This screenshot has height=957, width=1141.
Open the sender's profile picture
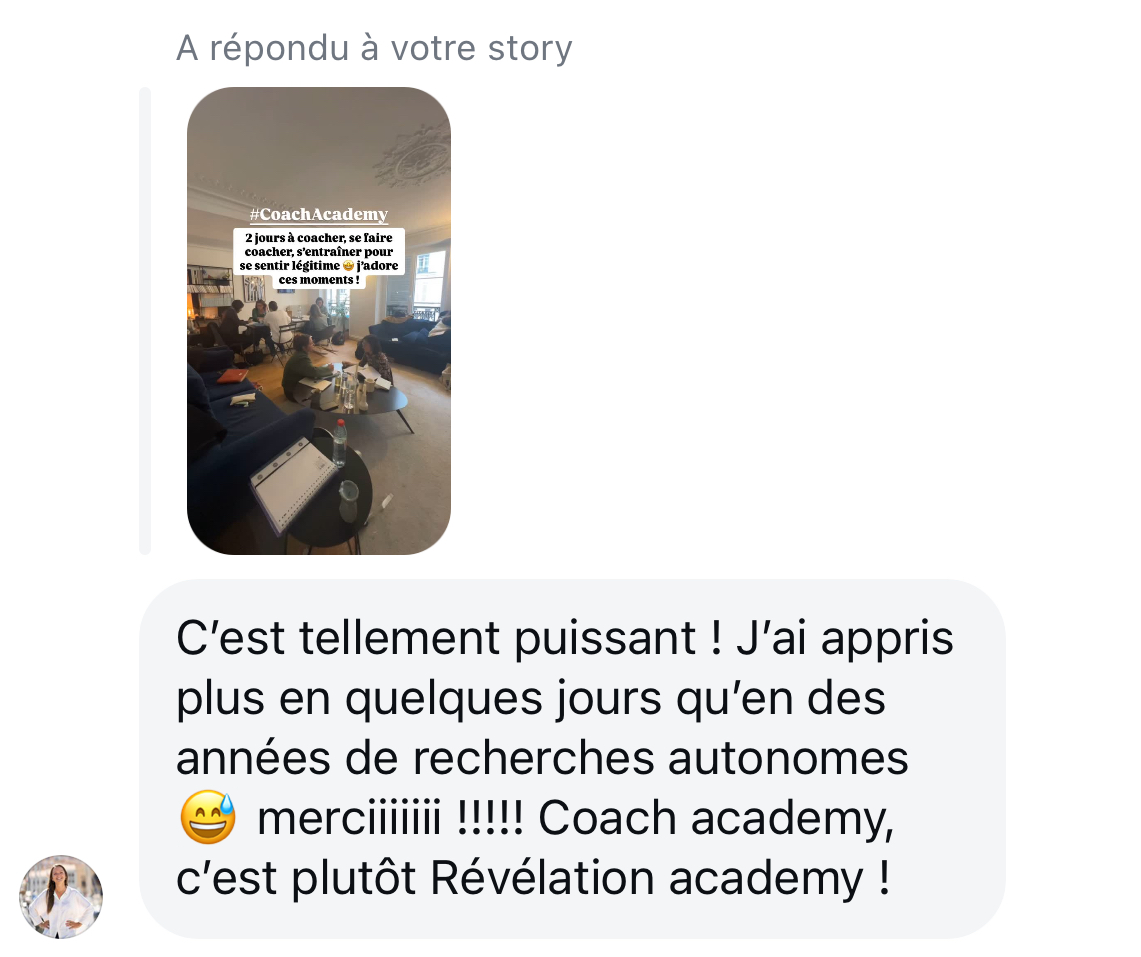pyautogui.click(x=61, y=896)
